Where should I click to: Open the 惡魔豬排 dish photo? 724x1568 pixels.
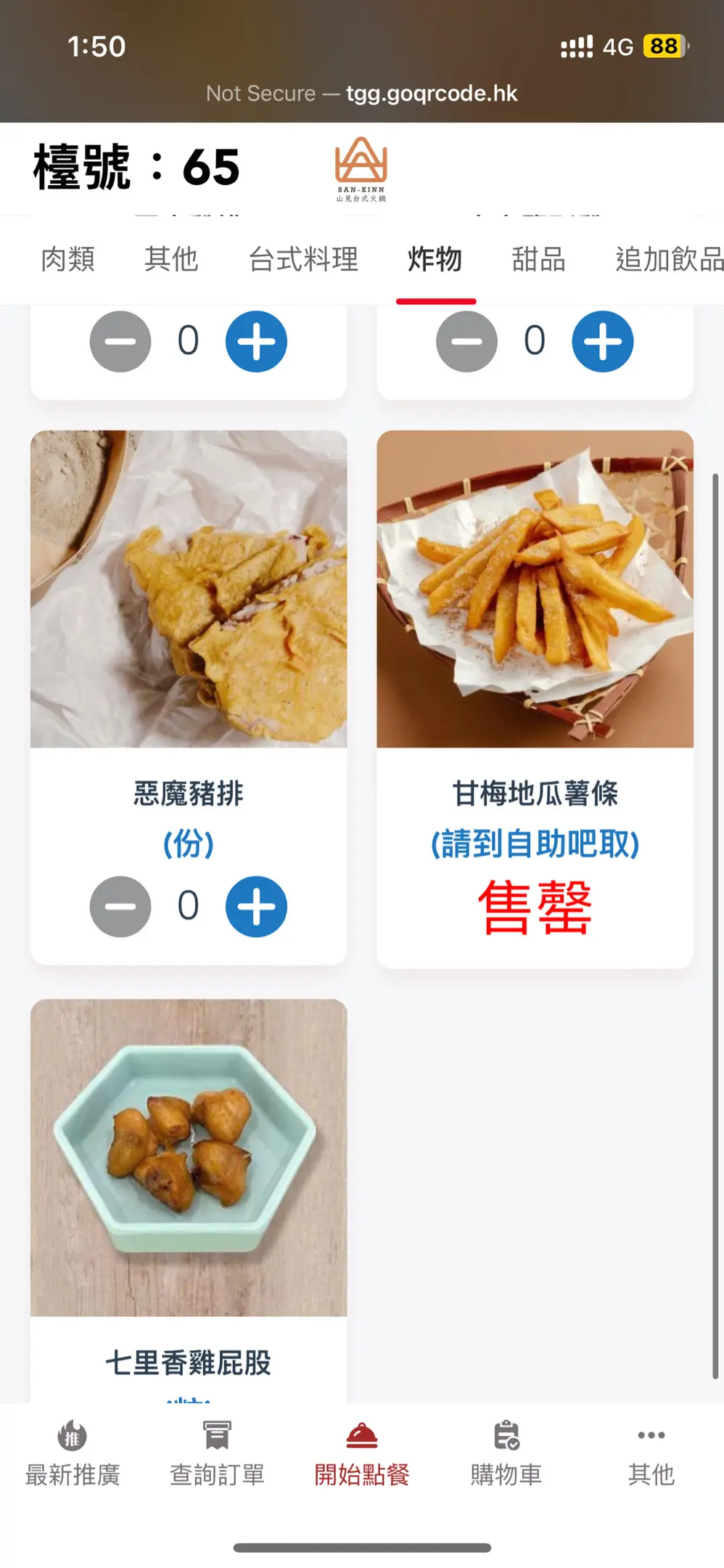pyautogui.click(x=189, y=589)
